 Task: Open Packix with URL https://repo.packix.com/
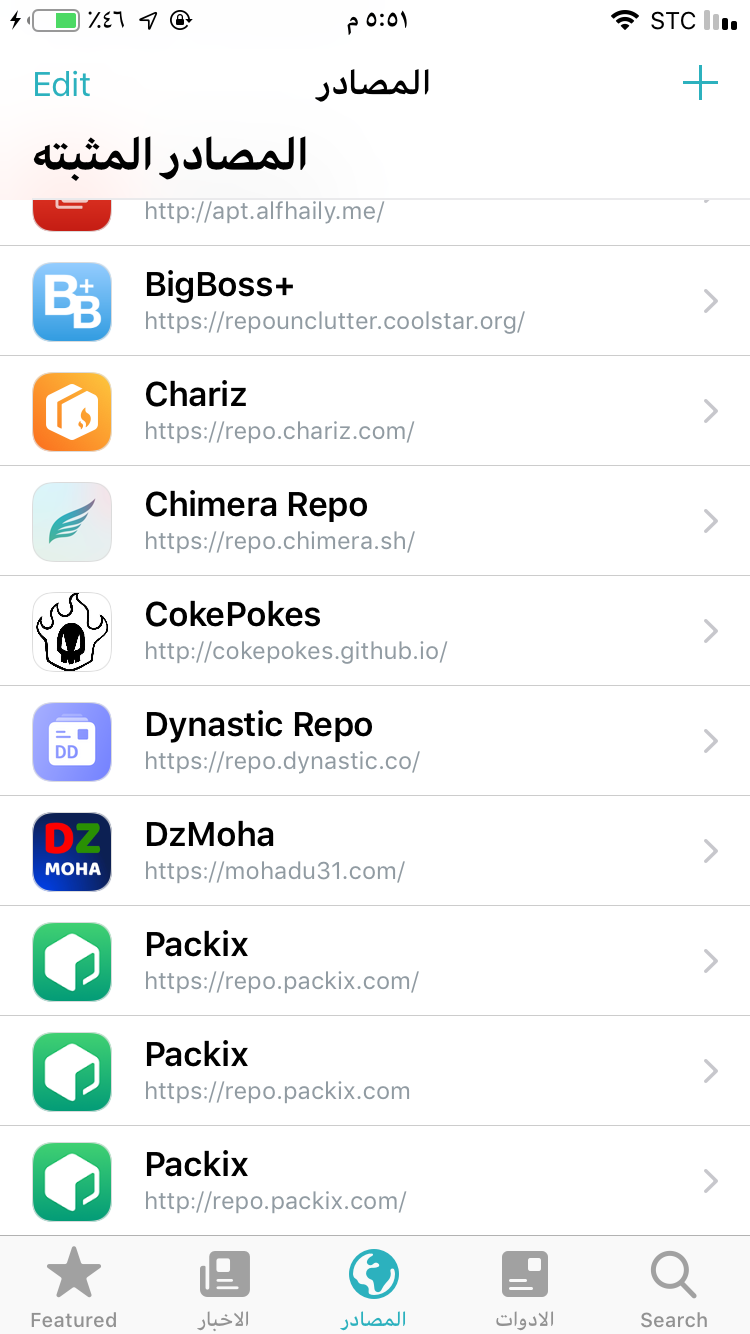tap(375, 961)
